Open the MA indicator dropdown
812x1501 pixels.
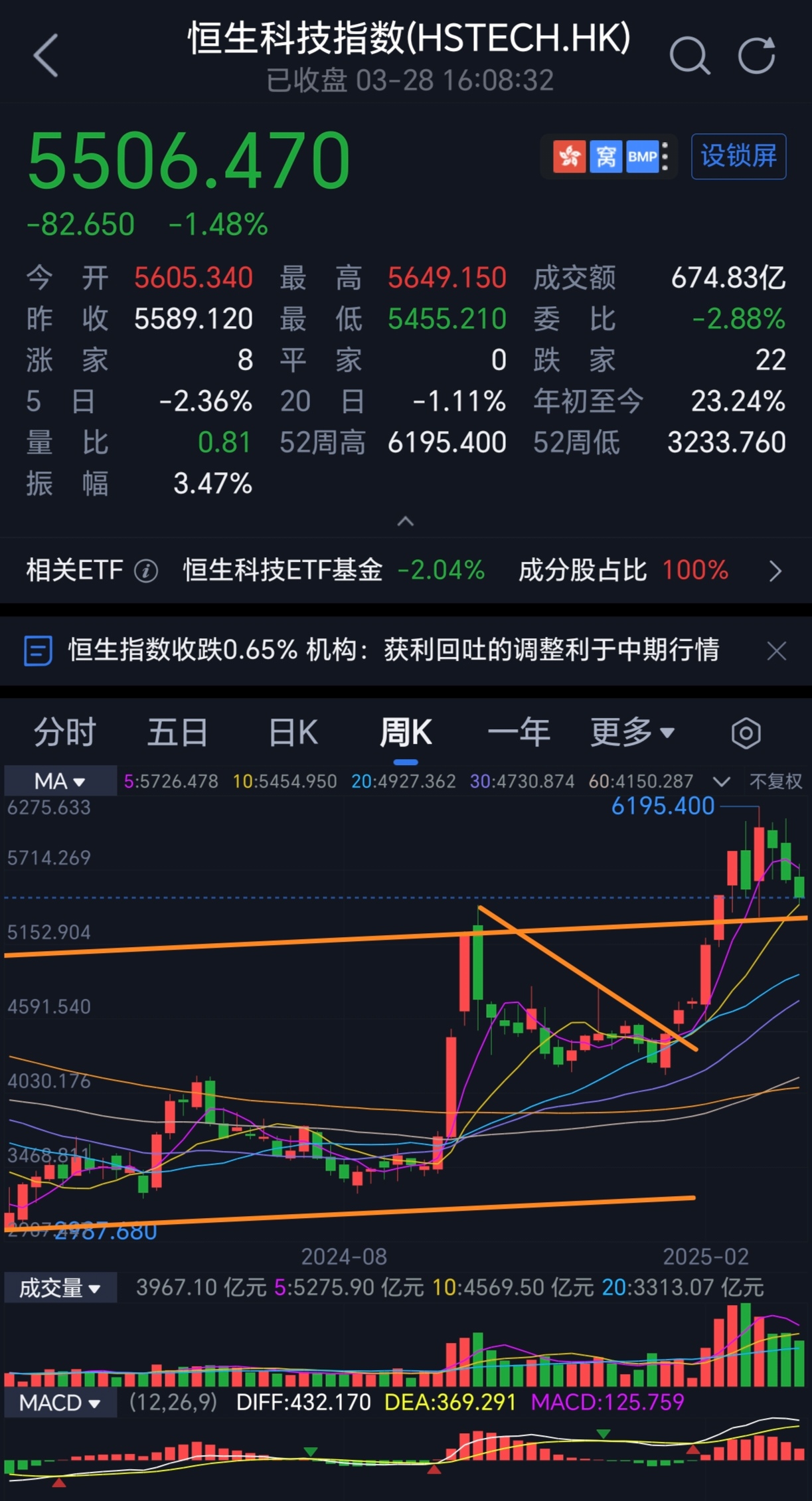pos(58,780)
